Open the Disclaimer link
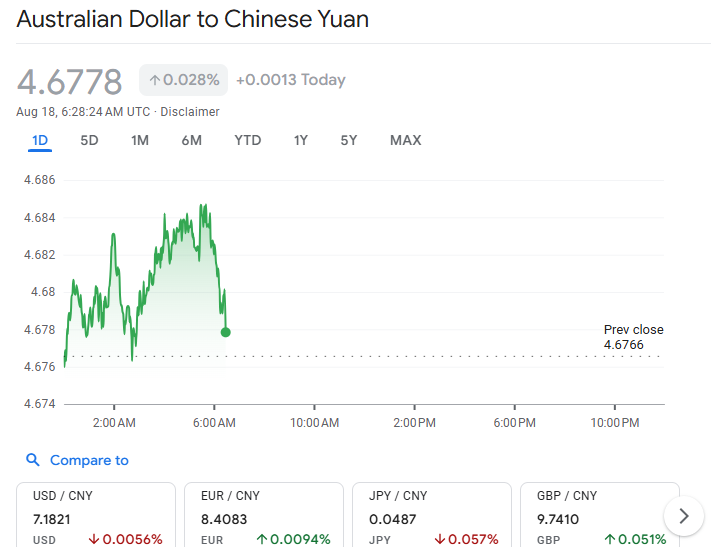The height and width of the screenshot is (547, 711). (190, 112)
